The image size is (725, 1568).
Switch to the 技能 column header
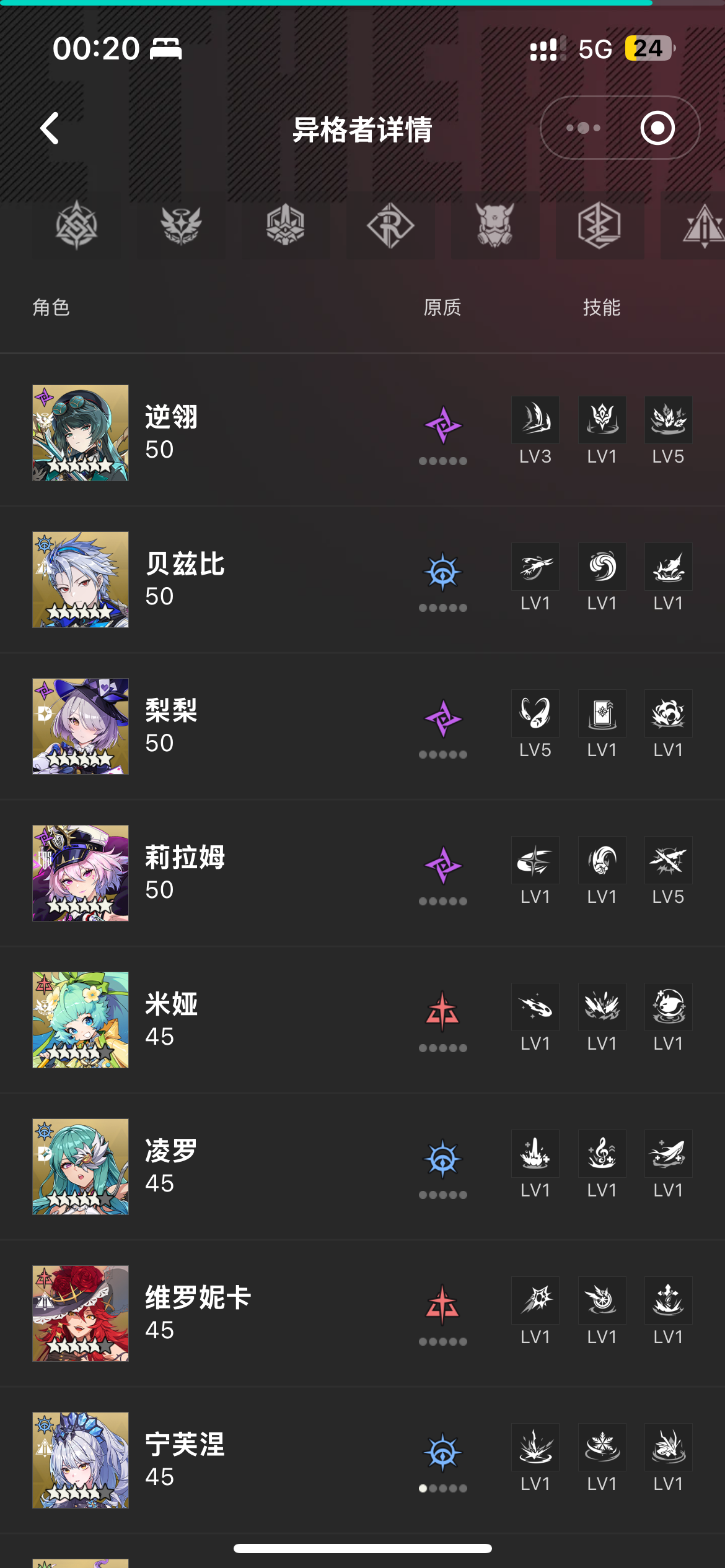click(602, 307)
